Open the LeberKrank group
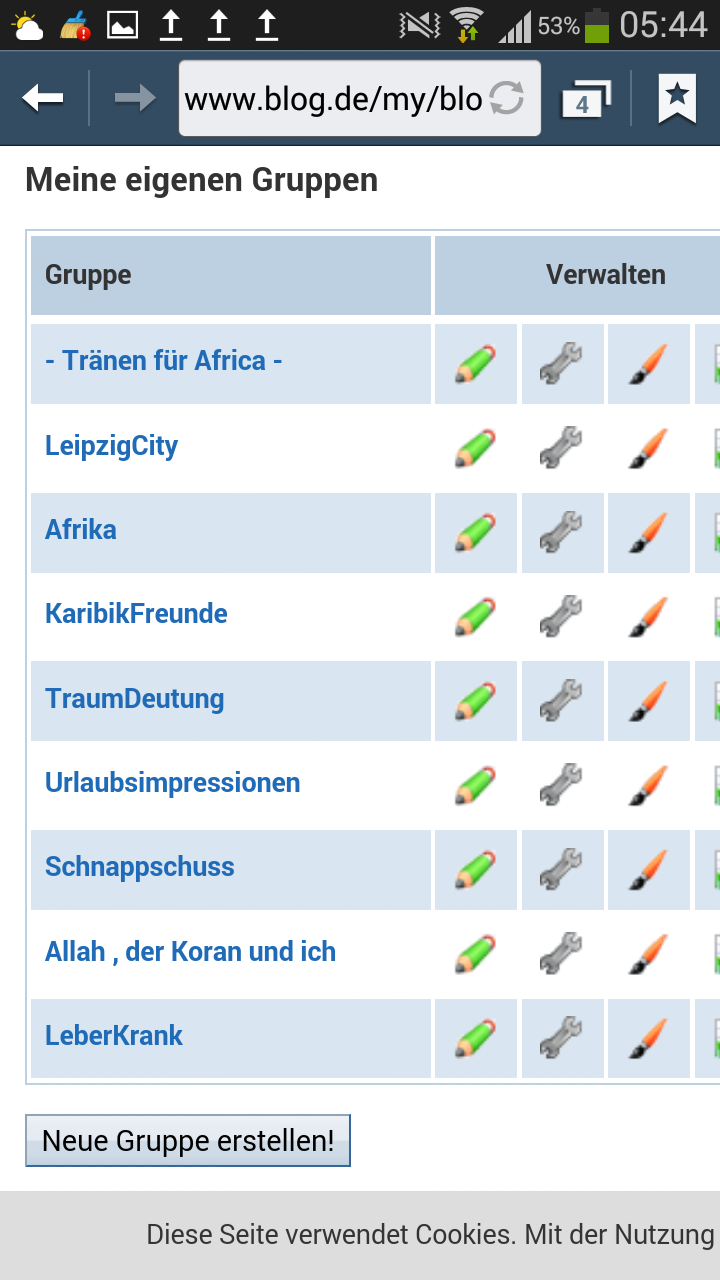Screen dimensions: 720x1280 point(114,1035)
